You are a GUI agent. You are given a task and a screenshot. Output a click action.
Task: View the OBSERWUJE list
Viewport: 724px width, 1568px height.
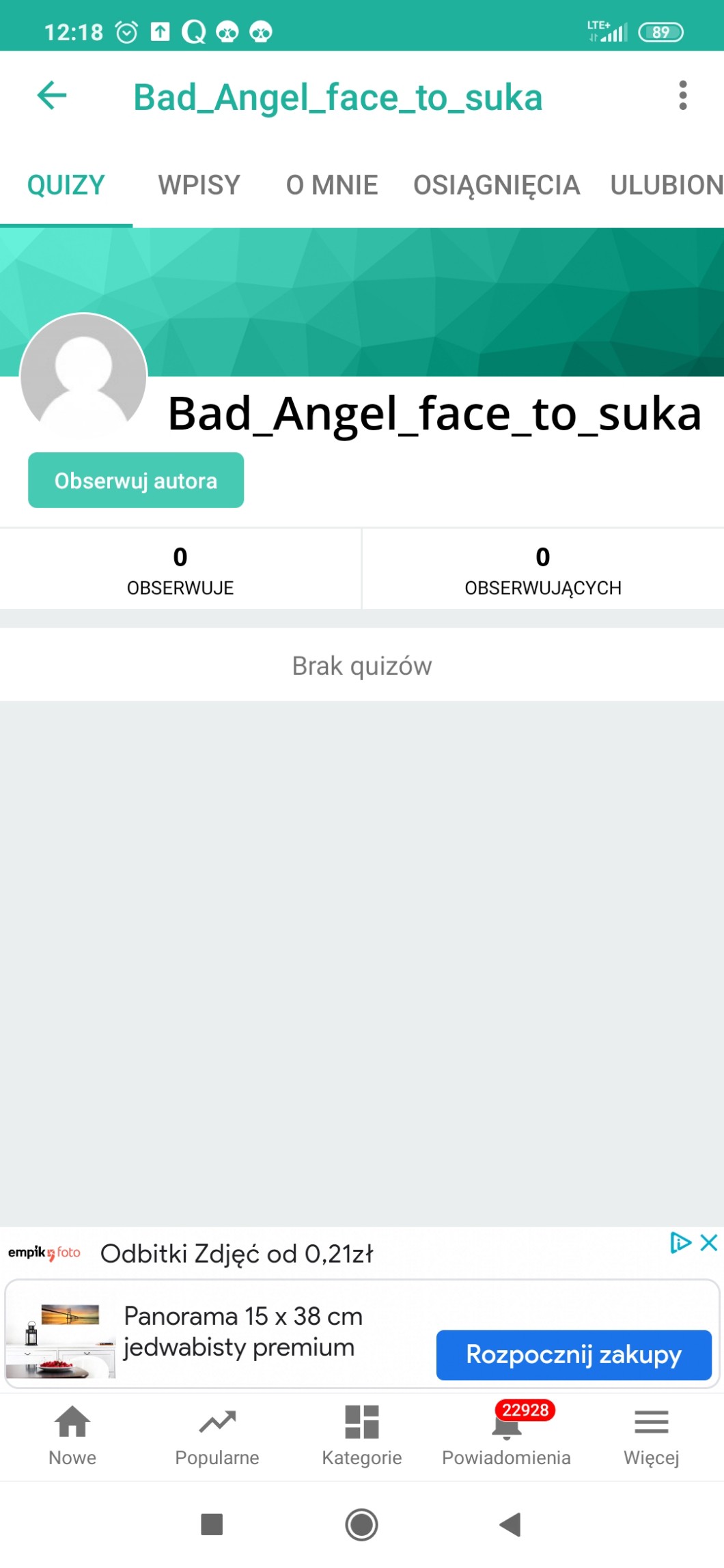pyautogui.click(x=180, y=570)
